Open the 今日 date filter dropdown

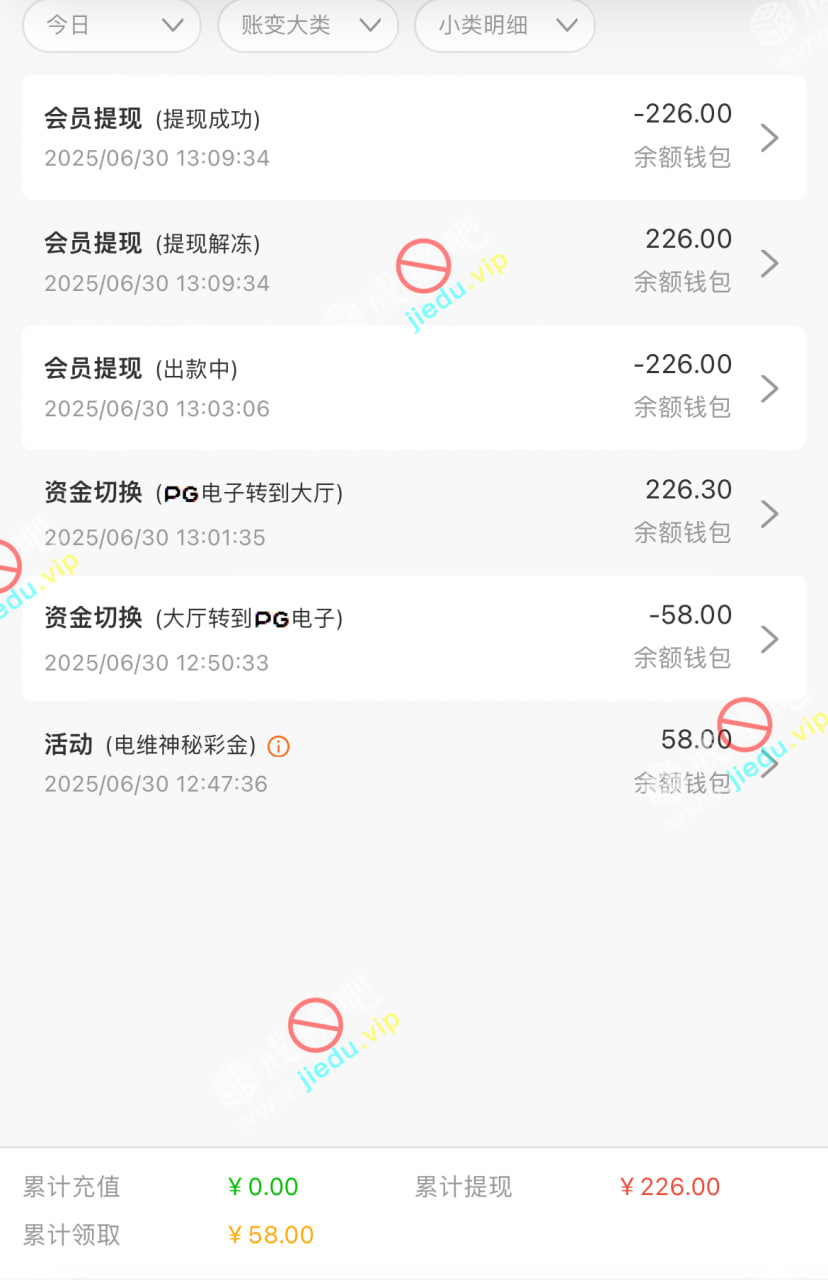point(111,26)
